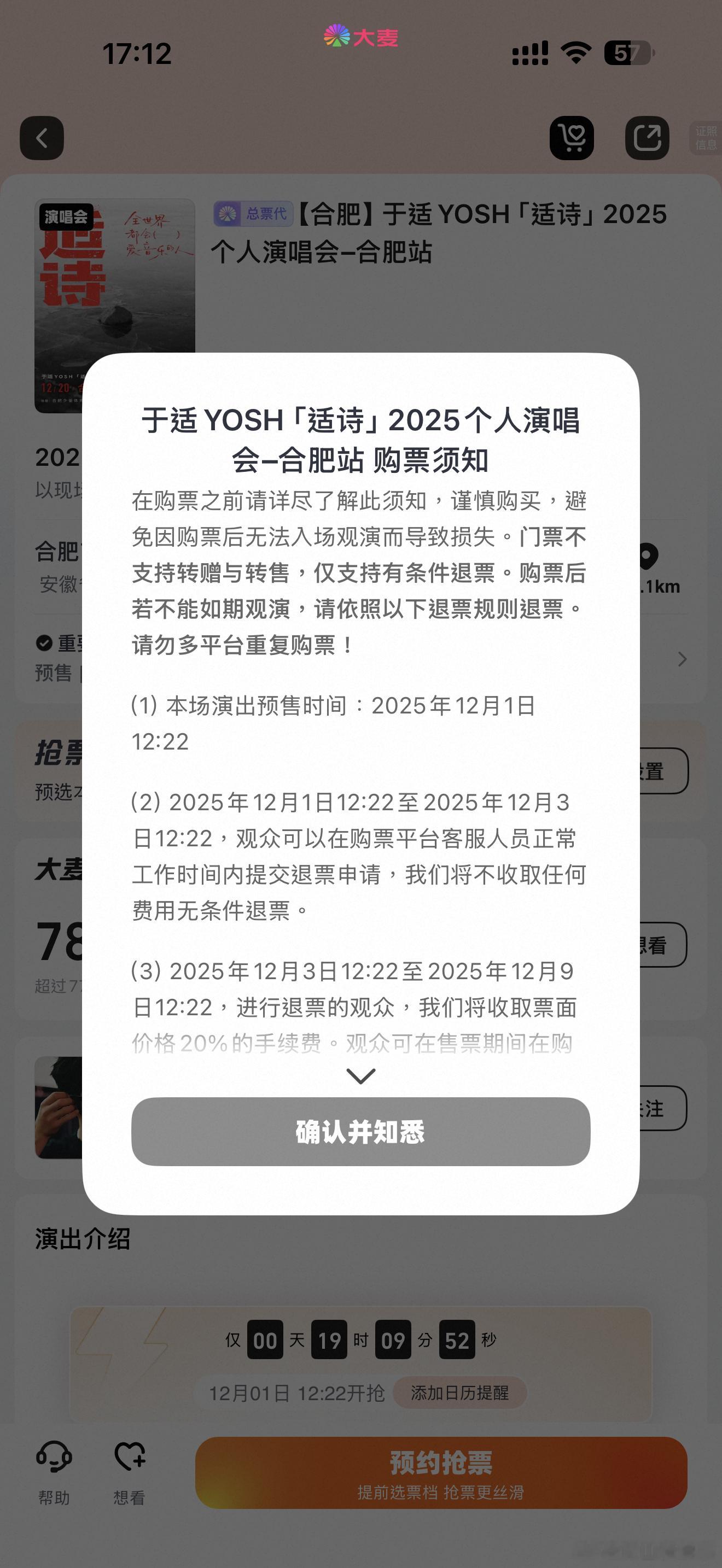Tap the back arrow at top left

43,139
